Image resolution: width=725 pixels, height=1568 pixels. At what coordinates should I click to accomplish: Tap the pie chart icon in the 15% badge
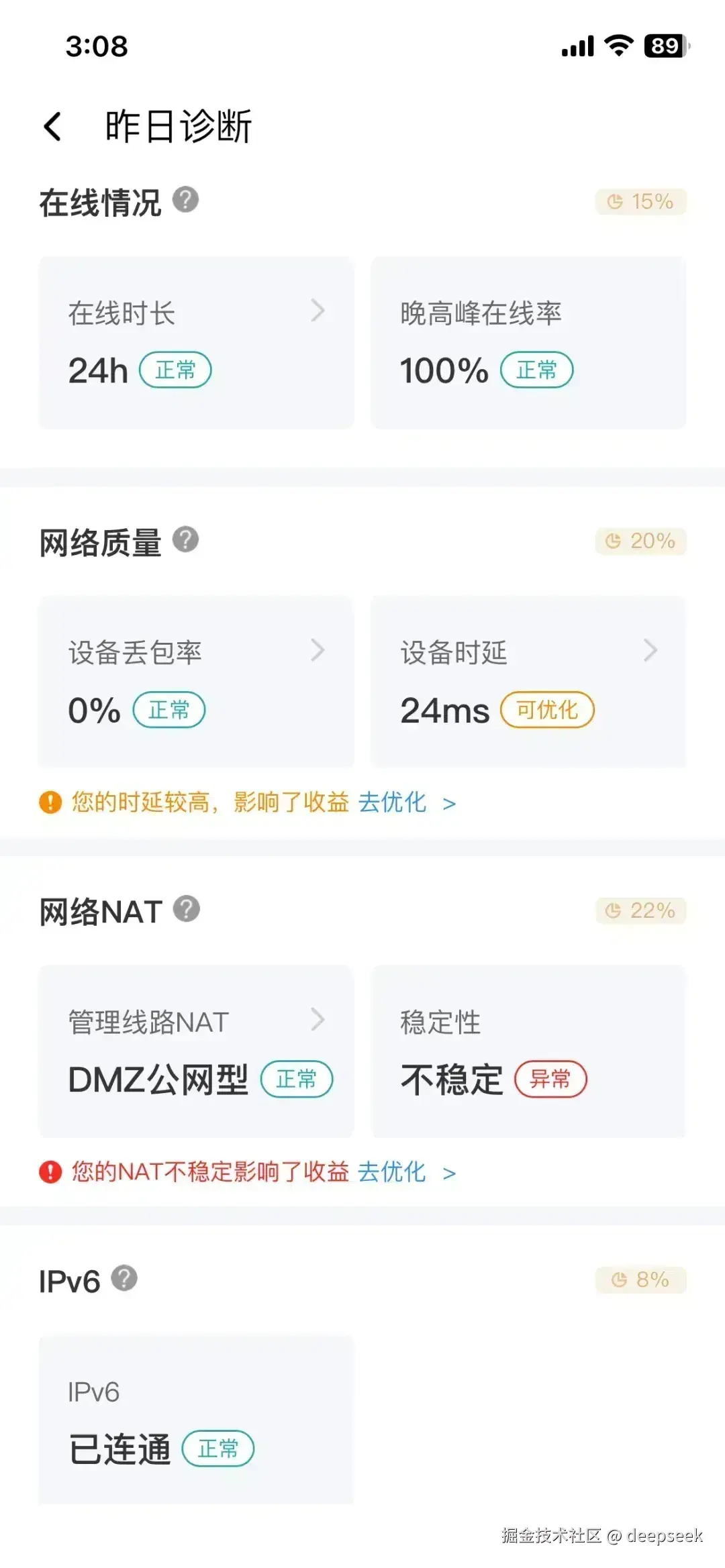tap(614, 201)
